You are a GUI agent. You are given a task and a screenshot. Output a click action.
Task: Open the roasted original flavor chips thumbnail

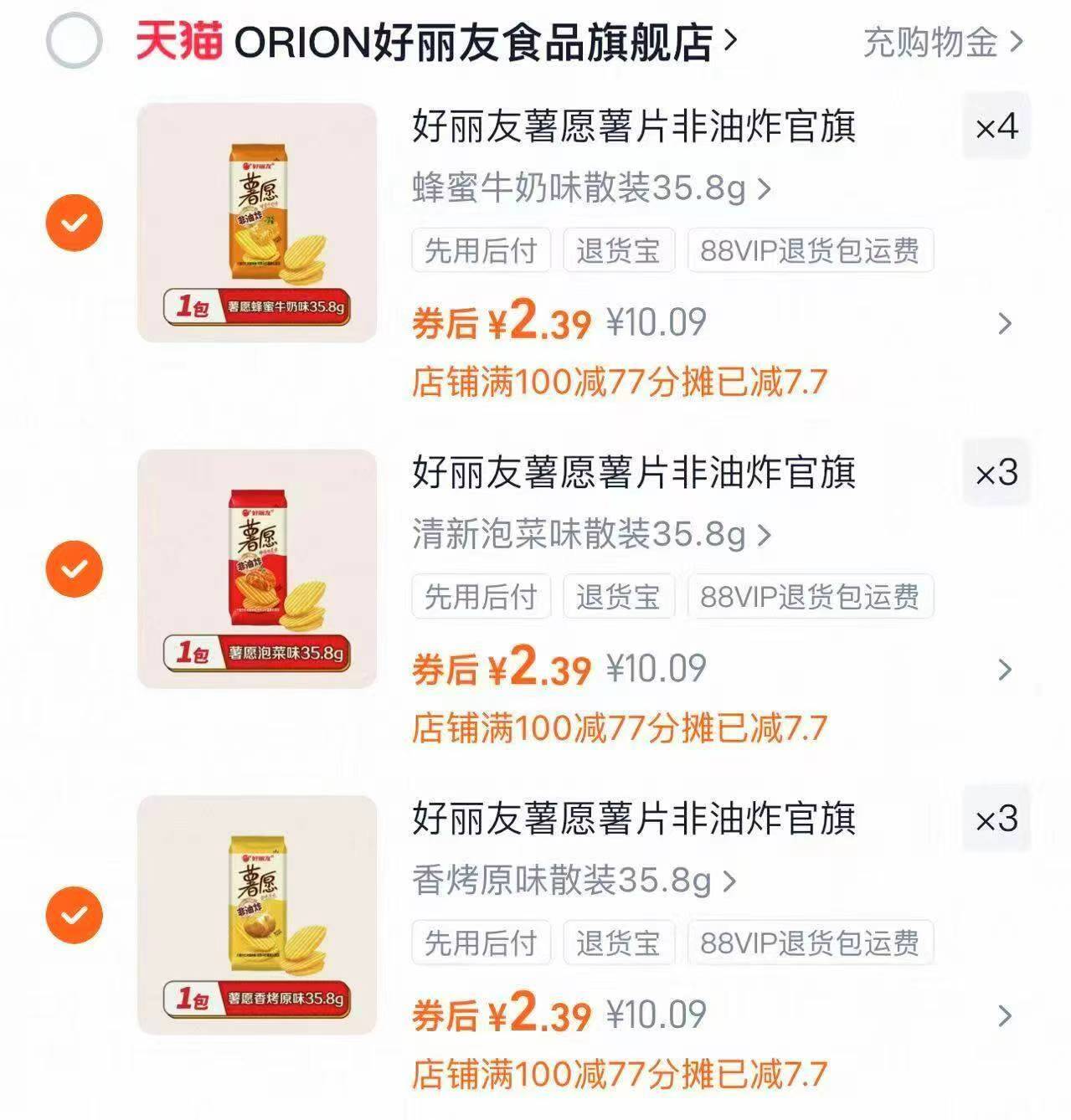[255, 914]
